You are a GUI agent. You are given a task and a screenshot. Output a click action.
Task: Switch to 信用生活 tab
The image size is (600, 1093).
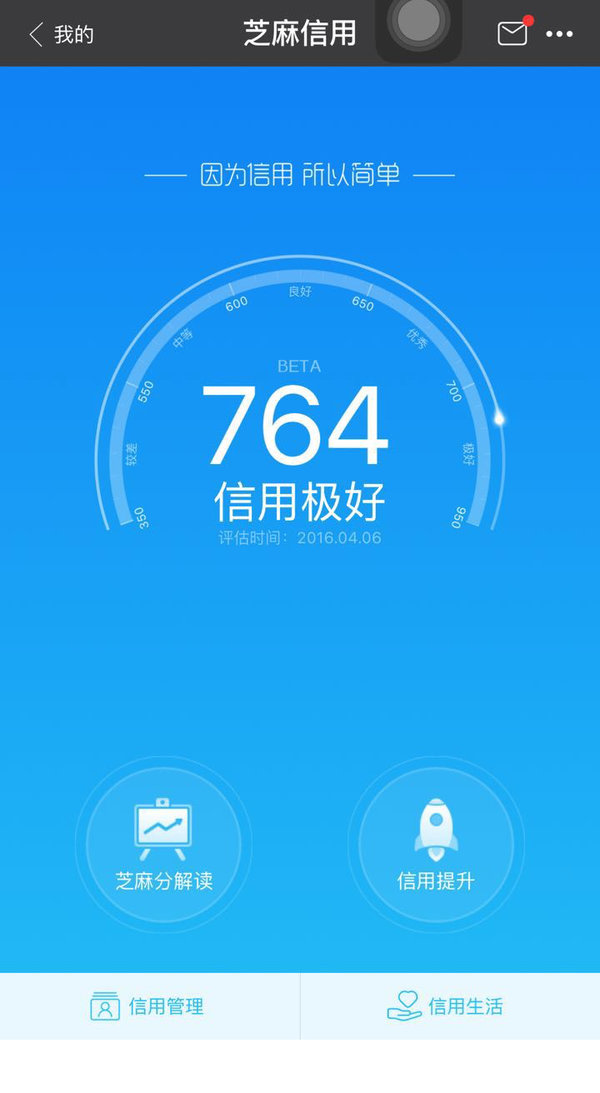tap(450, 1006)
